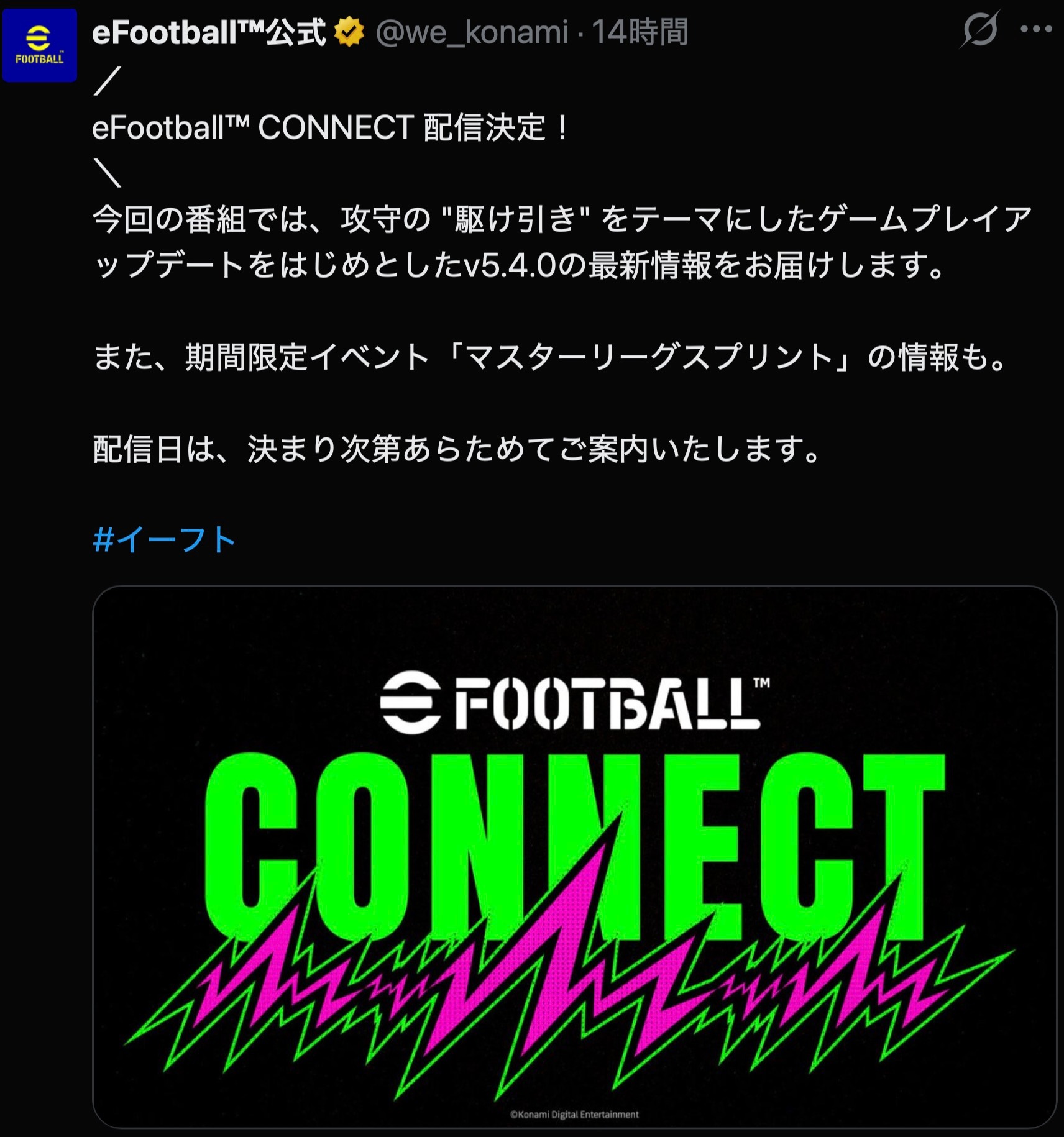Image resolution: width=1064 pixels, height=1137 pixels.
Task: Open the eFootball™公式 account name
Action: (x=208, y=32)
